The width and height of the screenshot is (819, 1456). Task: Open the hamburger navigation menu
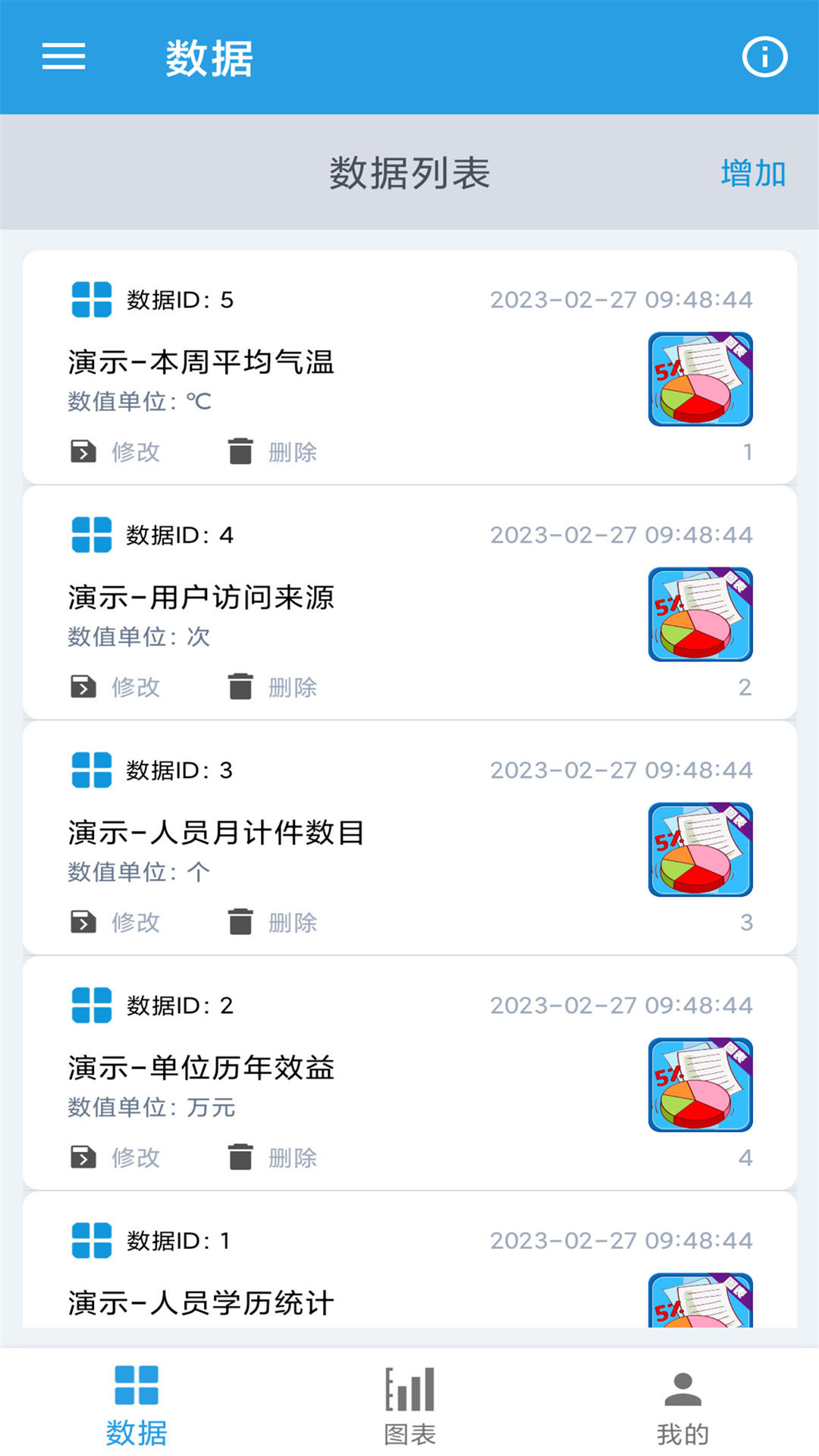tap(63, 58)
